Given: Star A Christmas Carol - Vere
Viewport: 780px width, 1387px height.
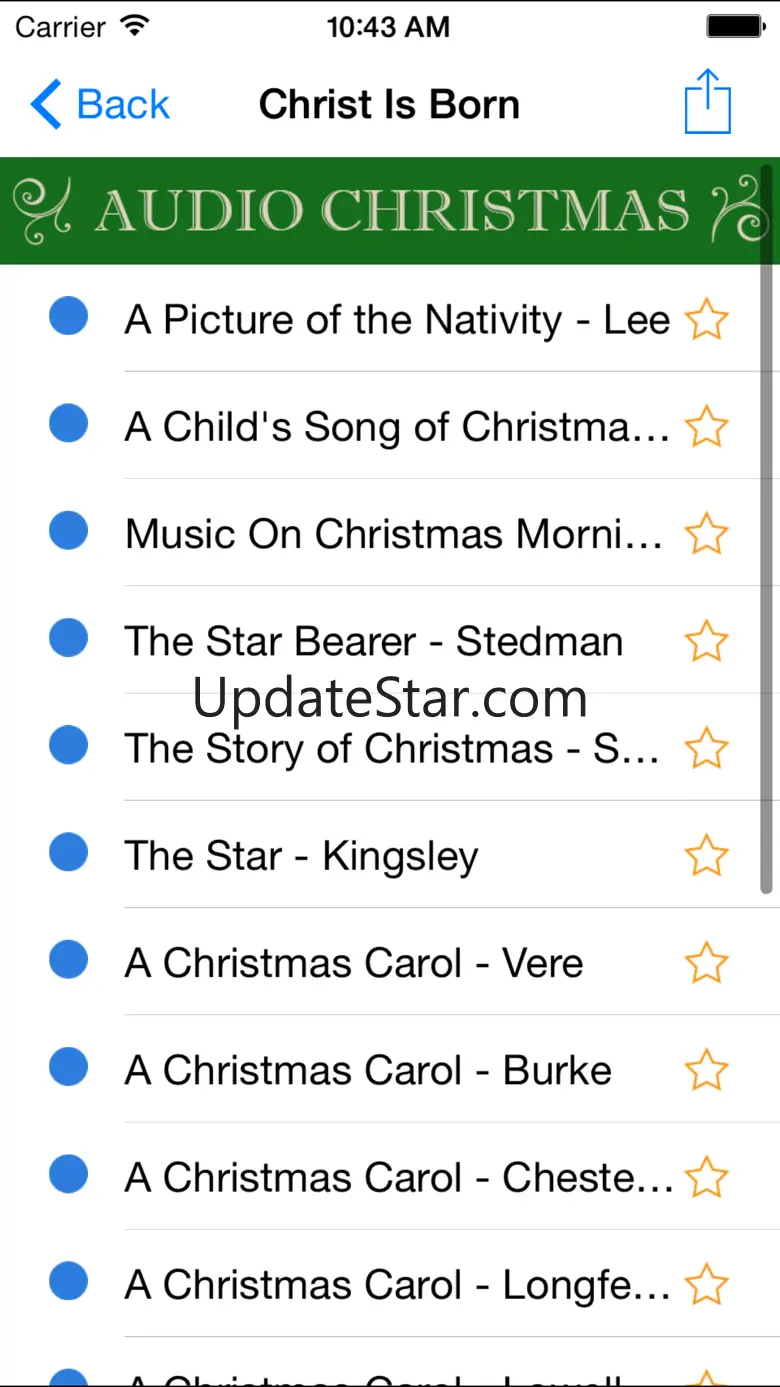Looking at the screenshot, I should click(x=707, y=963).
